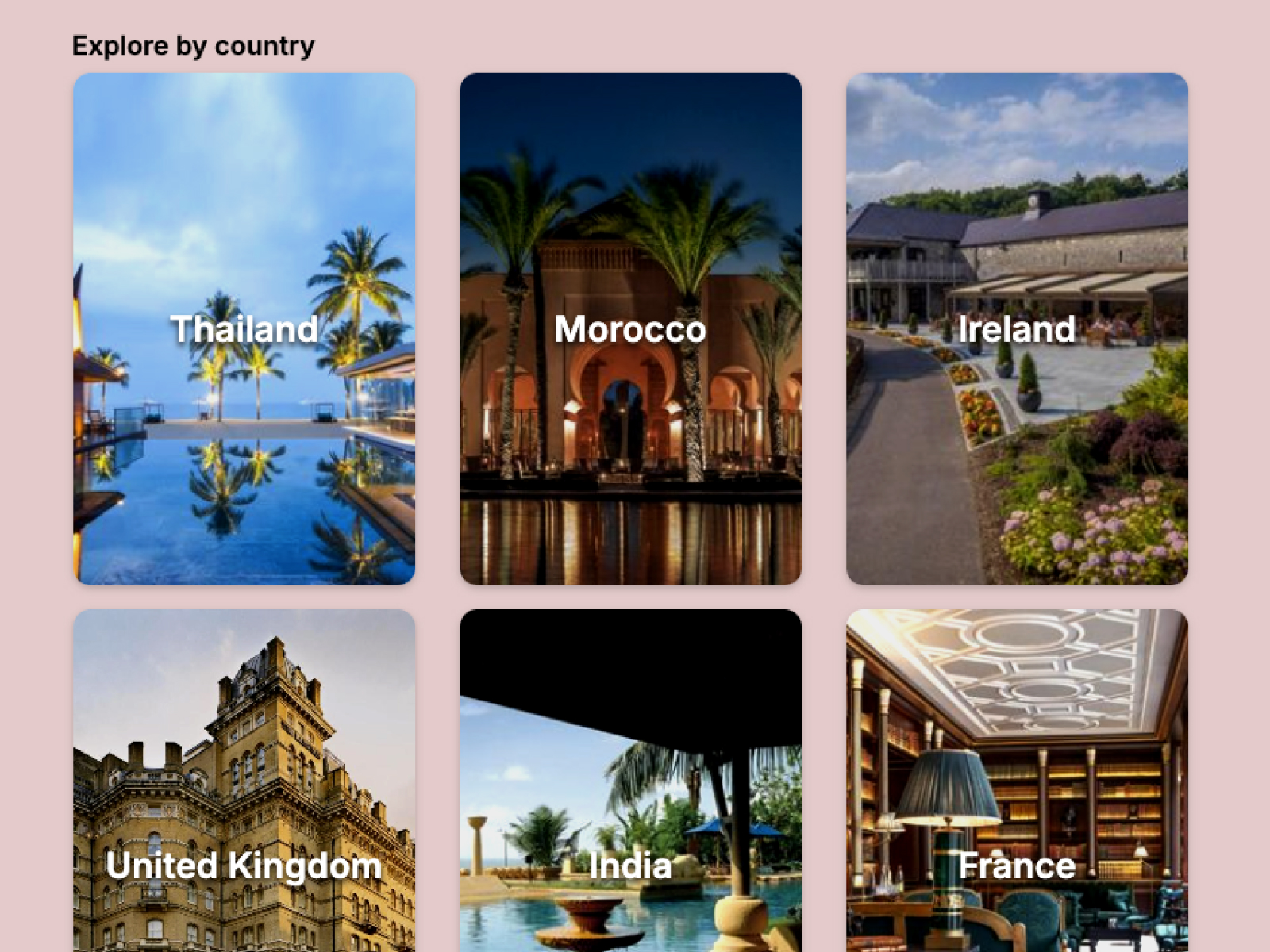Explore hotels in Morocco
This screenshot has width=1270, height=952.
630,328
